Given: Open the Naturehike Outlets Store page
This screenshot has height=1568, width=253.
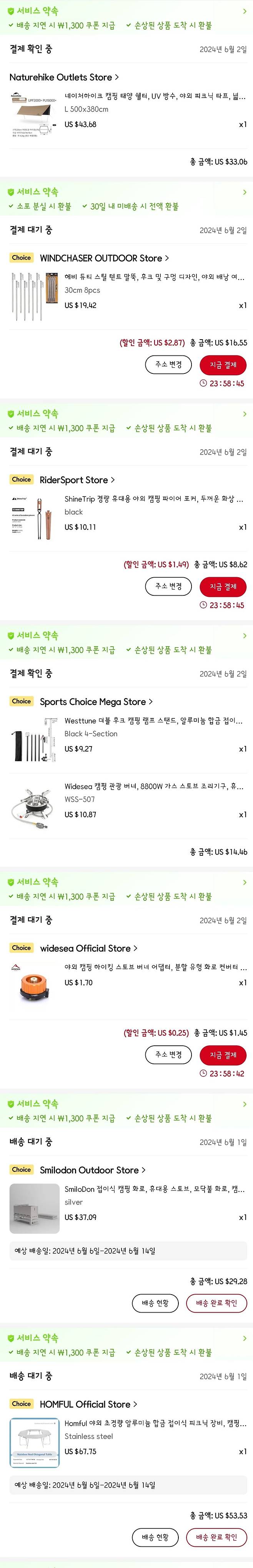Looking at the screenshot, I should (64, 77).
